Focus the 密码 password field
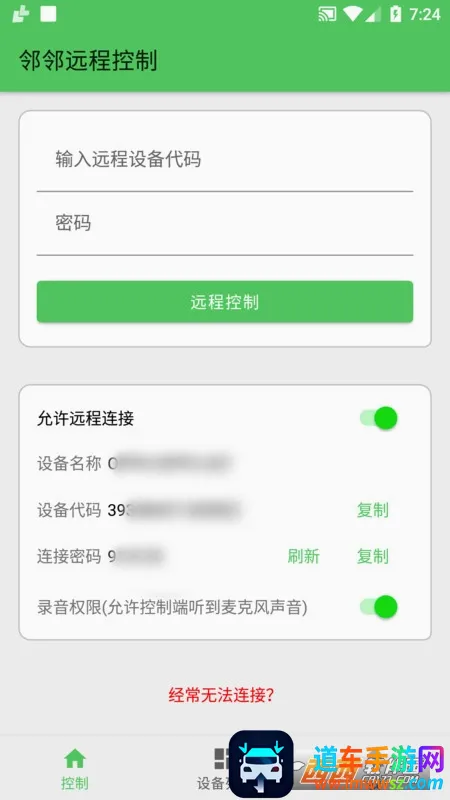Screen dimensions: 450x800 point(224,223)
